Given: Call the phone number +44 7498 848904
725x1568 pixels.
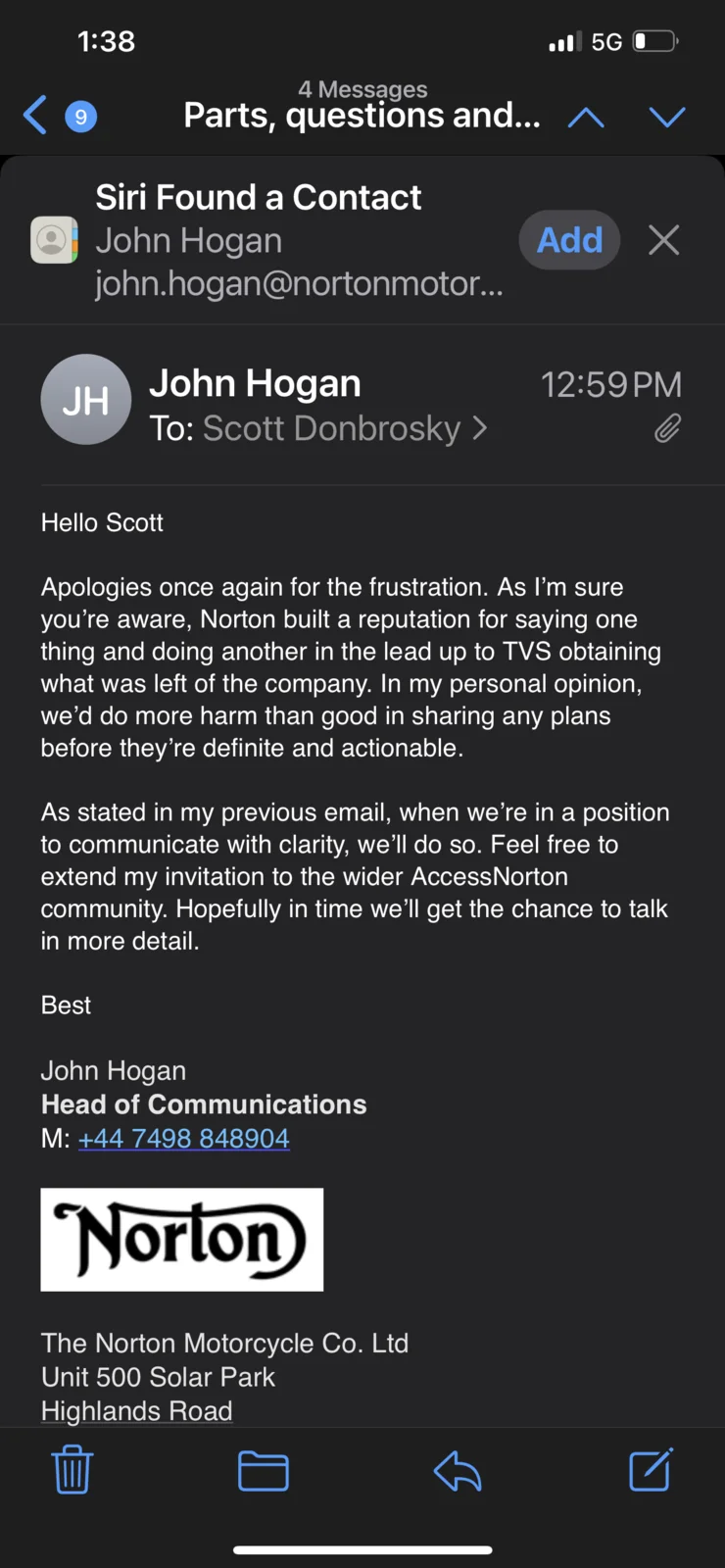Looking at the screenshot, I should point(184,1138).
